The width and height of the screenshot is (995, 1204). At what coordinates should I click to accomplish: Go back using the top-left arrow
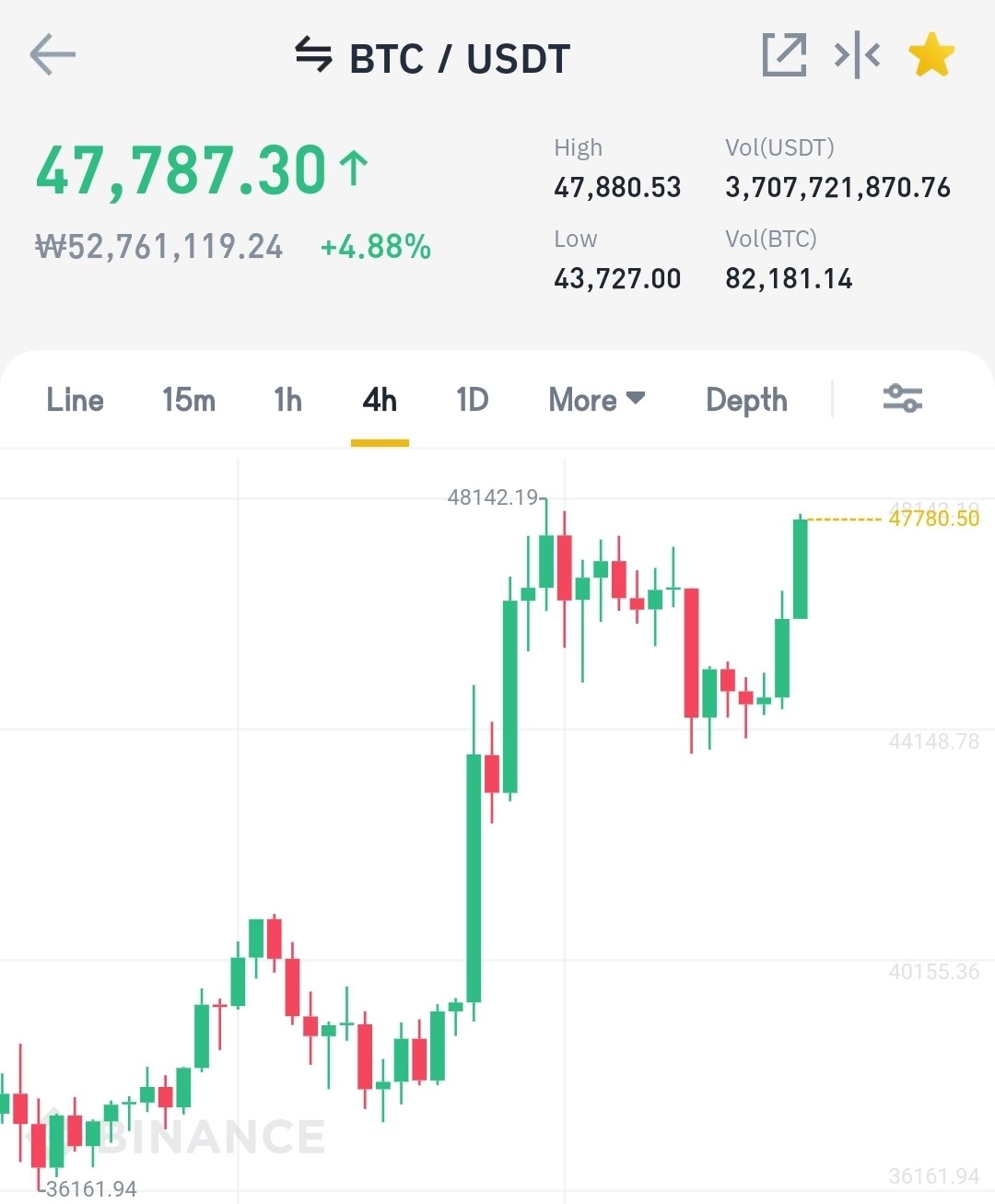coord(53,55)
